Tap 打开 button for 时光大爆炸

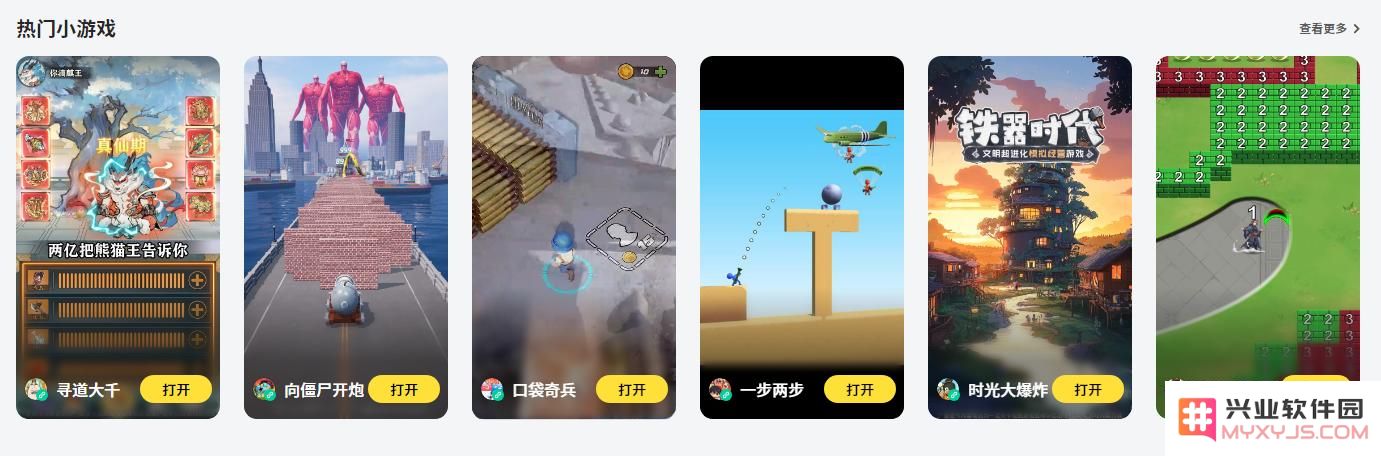tap(1088, 389)
